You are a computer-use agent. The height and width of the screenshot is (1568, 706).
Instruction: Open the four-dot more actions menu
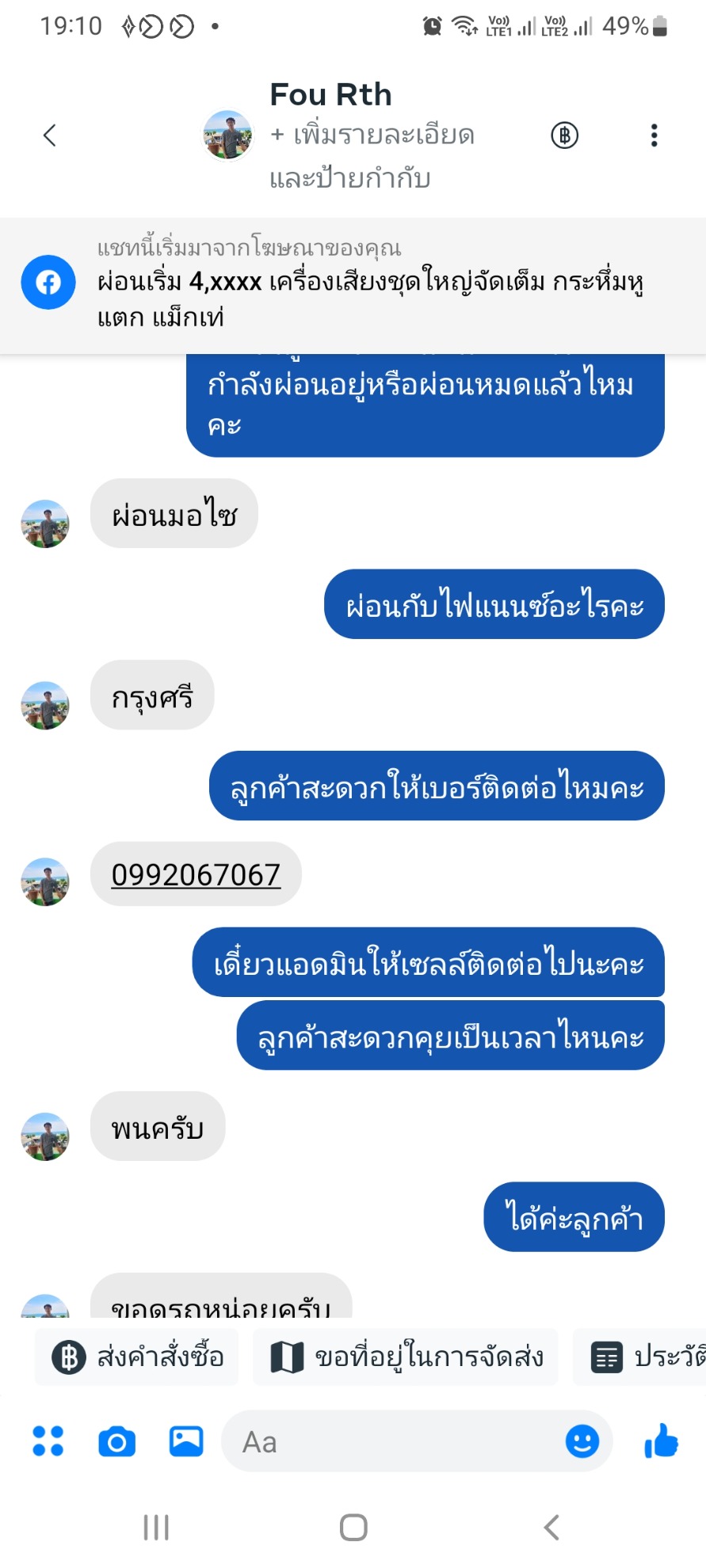48,1441
